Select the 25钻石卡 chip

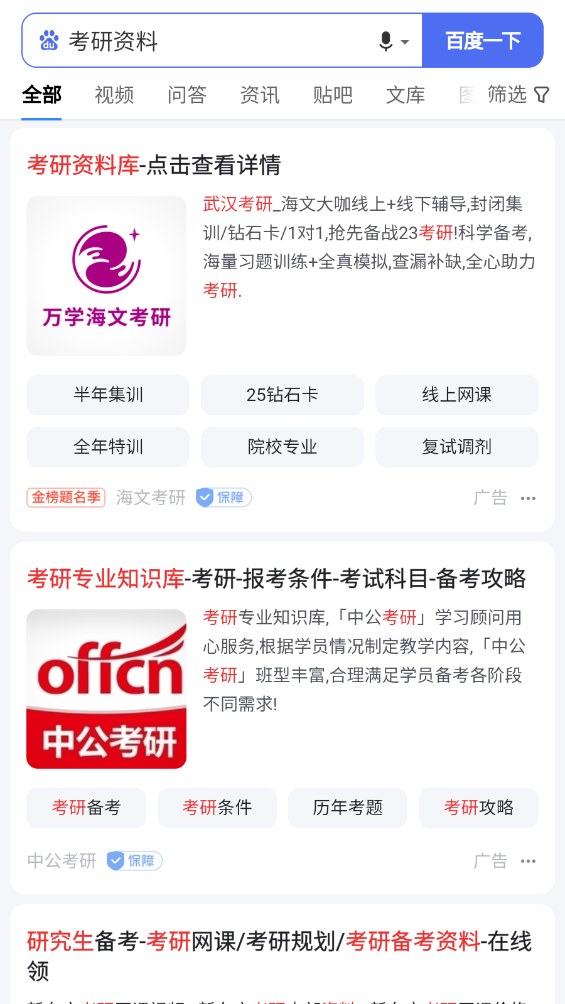click(282, 394)
